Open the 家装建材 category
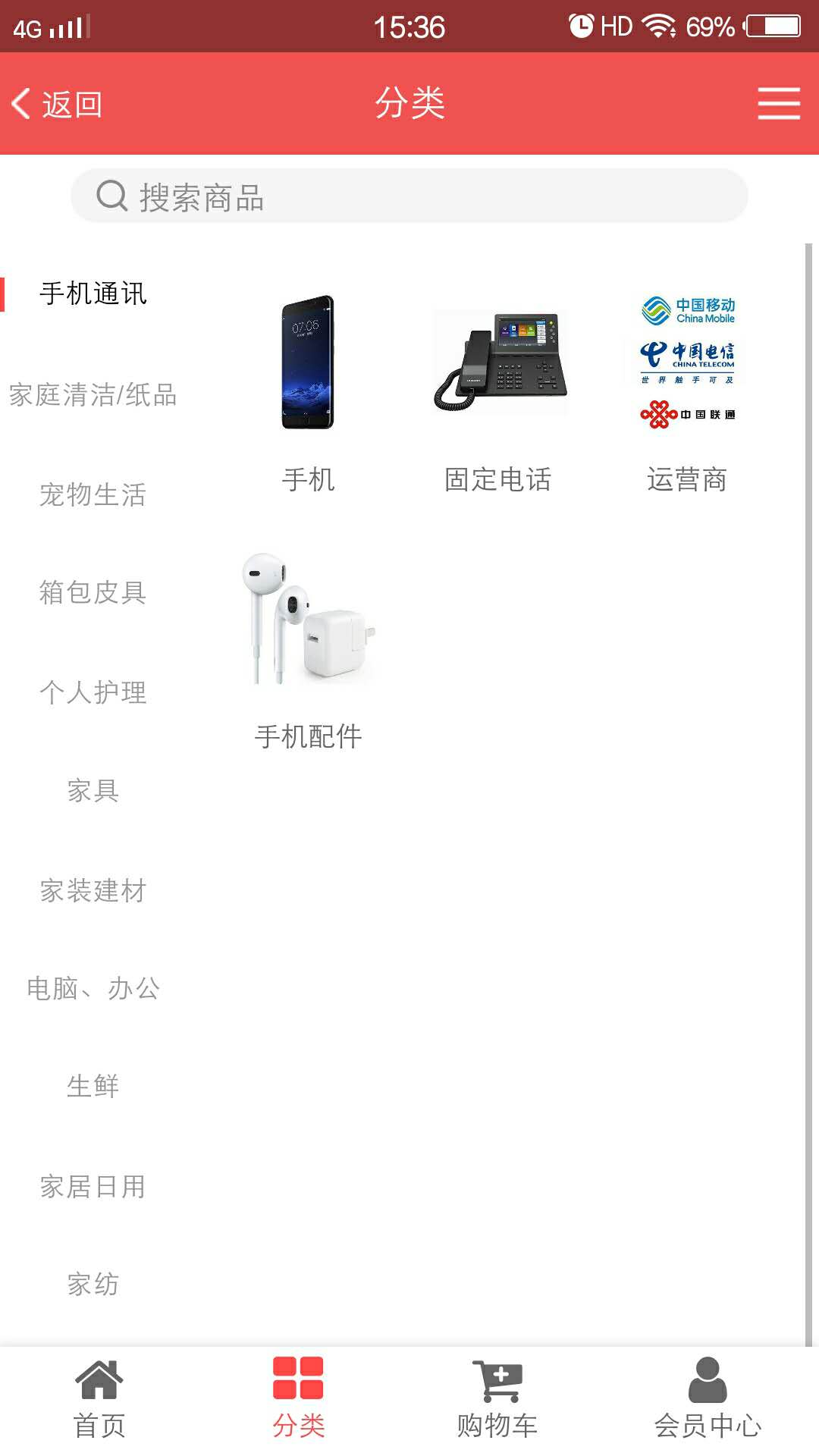819x1456 pixels. (93, 890)
